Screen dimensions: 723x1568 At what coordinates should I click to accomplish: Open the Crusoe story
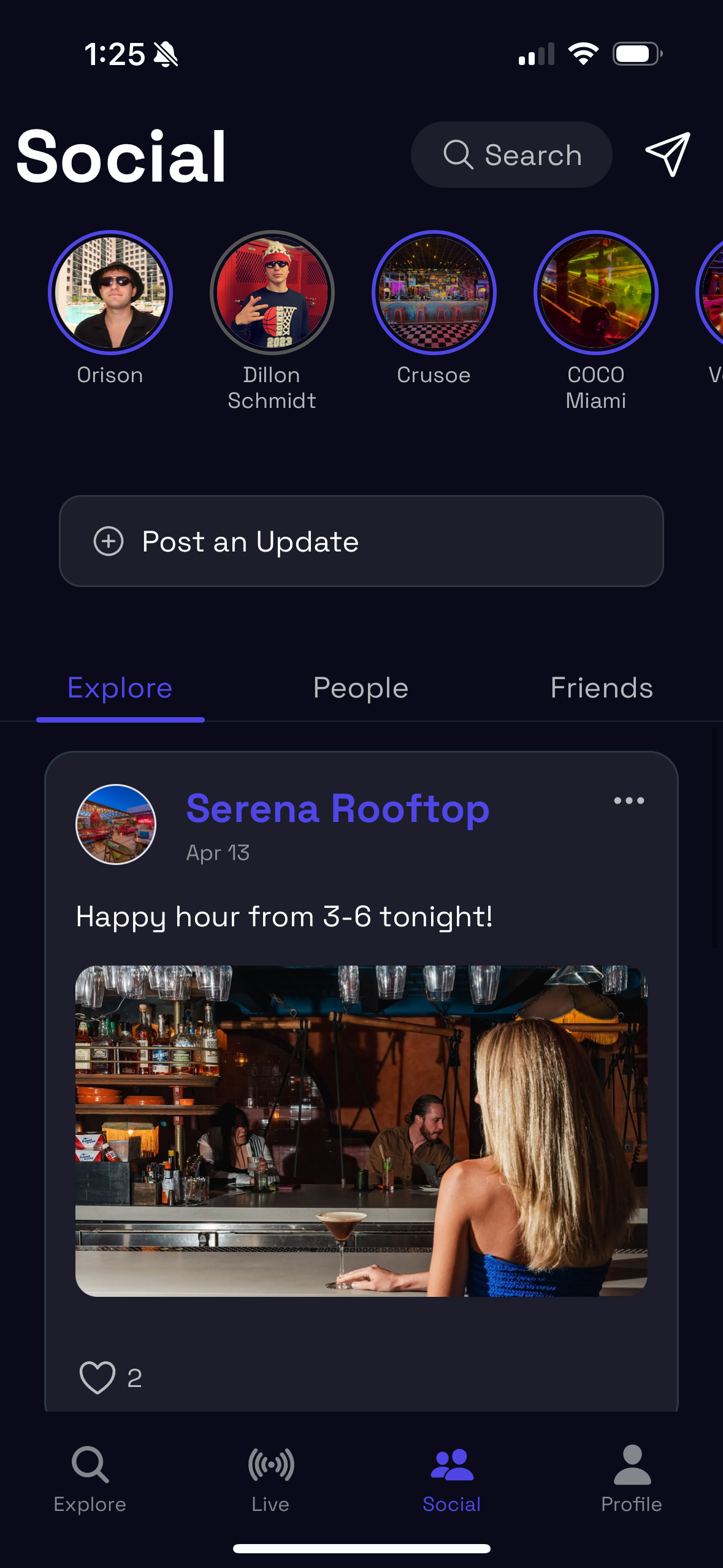[x=434, y=293]
